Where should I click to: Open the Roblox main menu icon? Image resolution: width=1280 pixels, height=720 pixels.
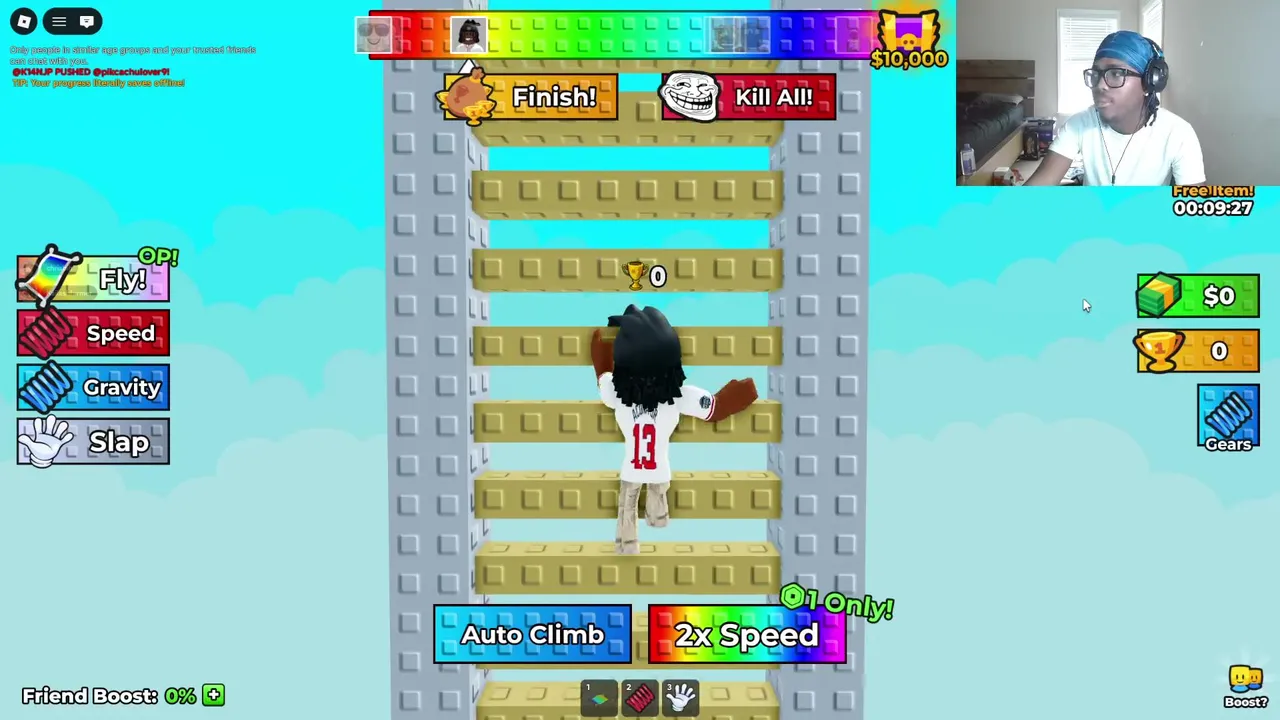pyautogui.click(x=24, y=21)
